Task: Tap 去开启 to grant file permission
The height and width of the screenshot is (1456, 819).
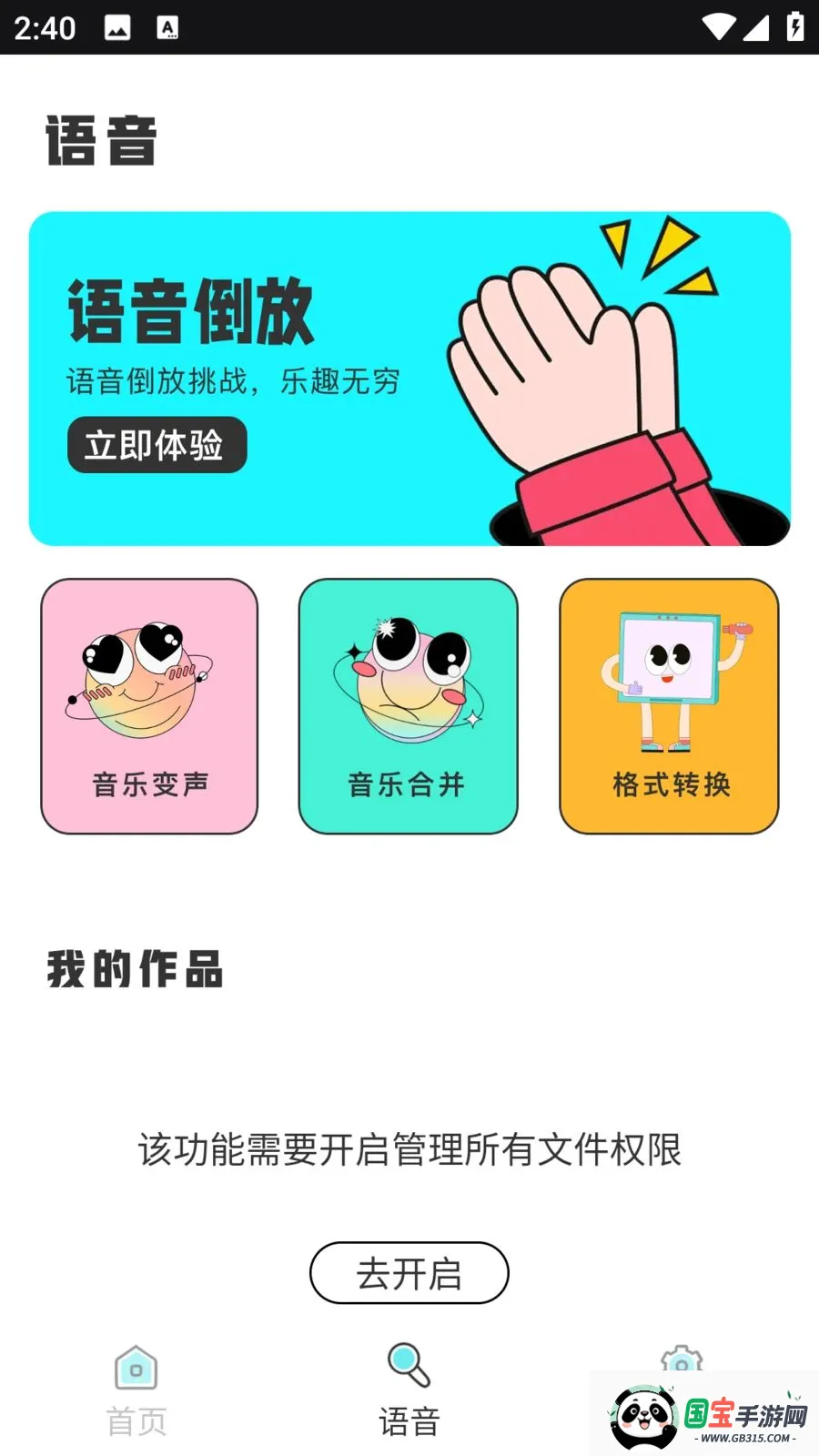Action: pyautogui.click(x=409, y=1273)
